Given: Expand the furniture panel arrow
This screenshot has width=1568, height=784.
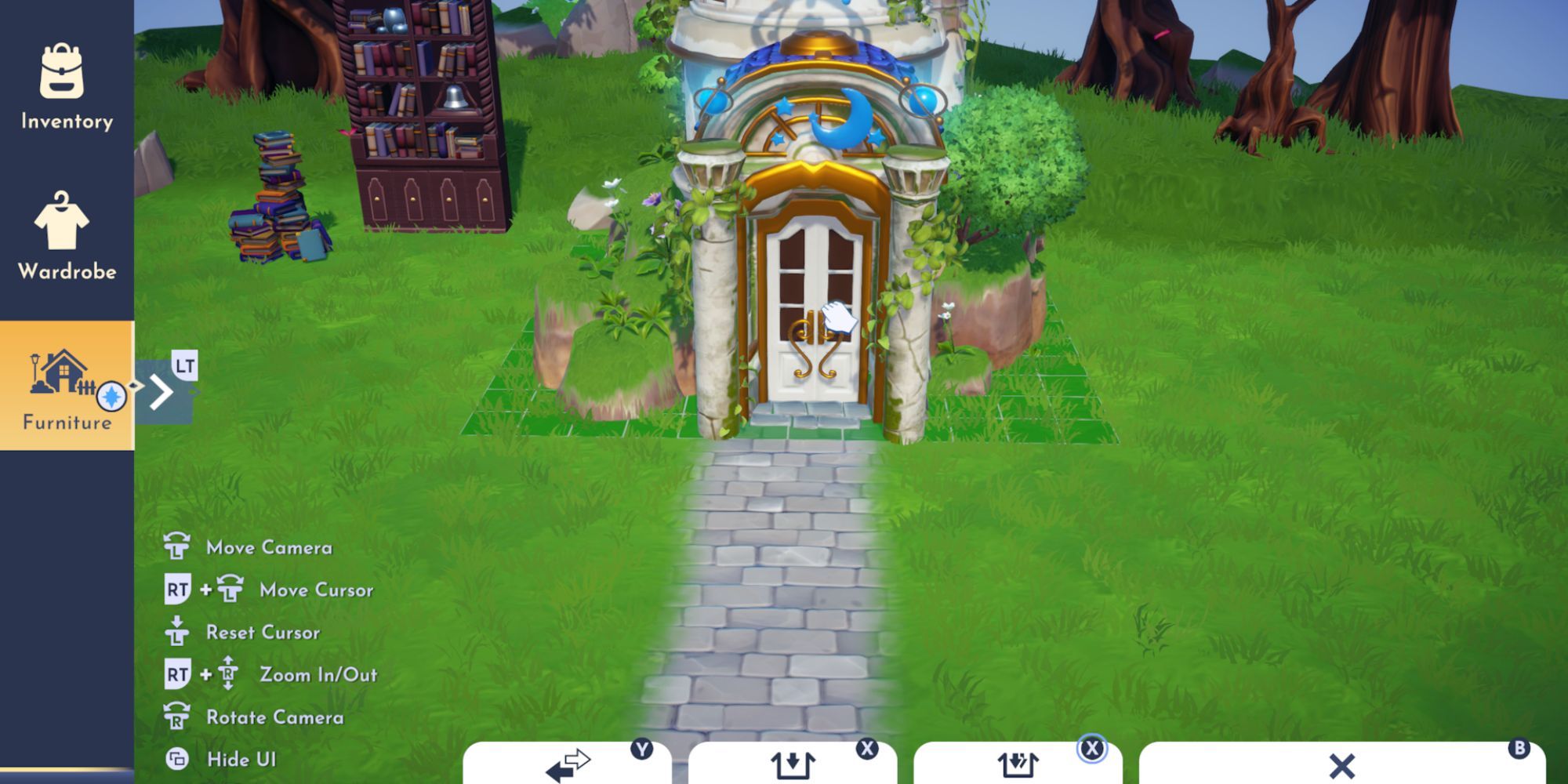Looking at the screenshot, I should 162,392.
